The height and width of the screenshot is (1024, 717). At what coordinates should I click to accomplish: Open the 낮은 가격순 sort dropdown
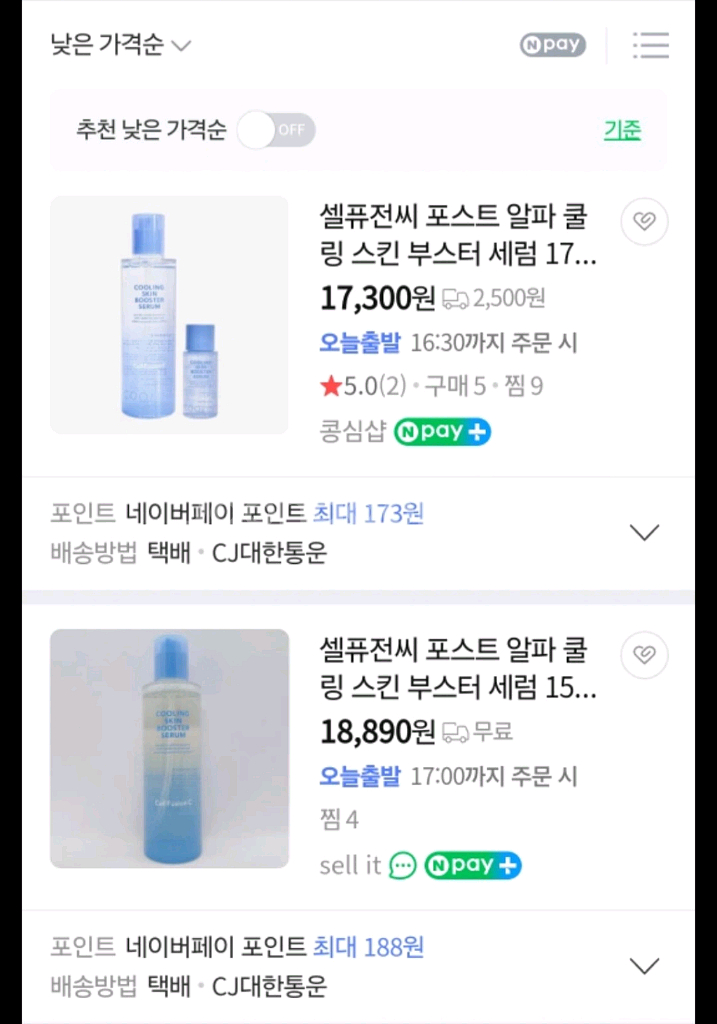(x=121, y=45)
